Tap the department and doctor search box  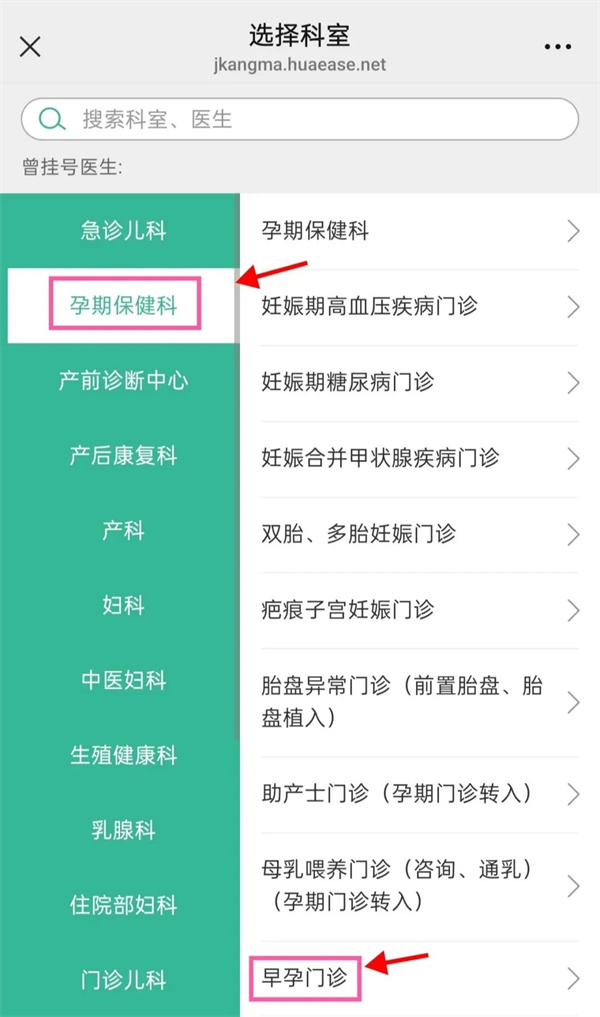click(300, 120)
